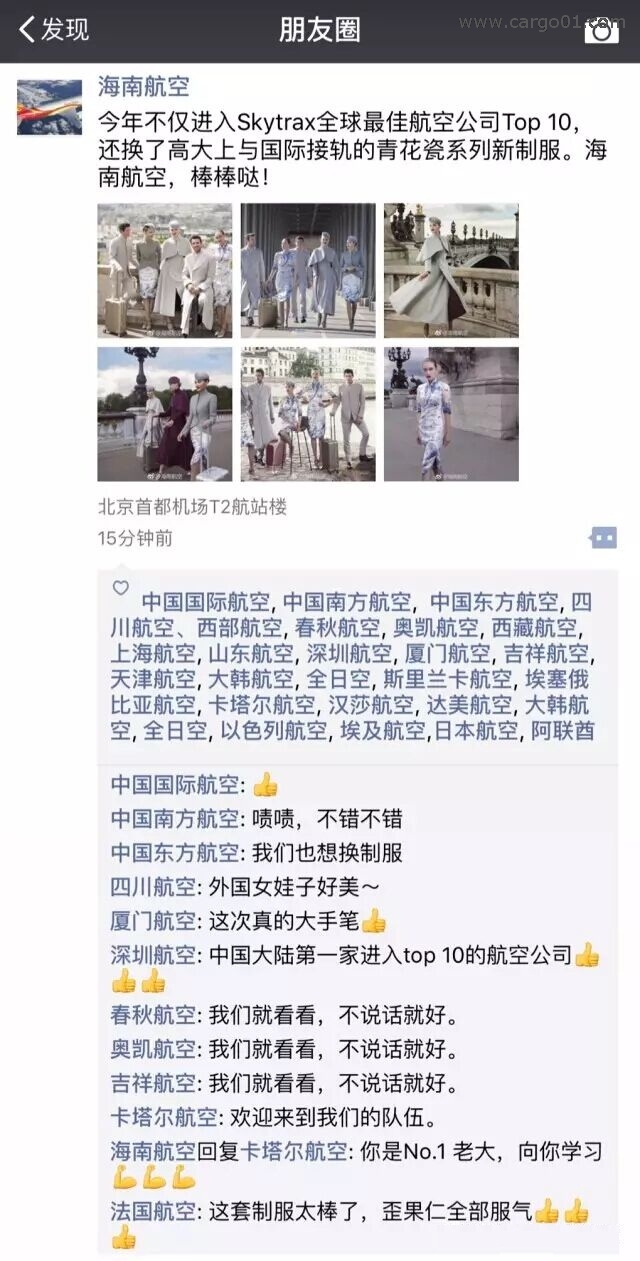View photo of woman in blue-white qipao
640x1261 pixels.
pos(451,414)
